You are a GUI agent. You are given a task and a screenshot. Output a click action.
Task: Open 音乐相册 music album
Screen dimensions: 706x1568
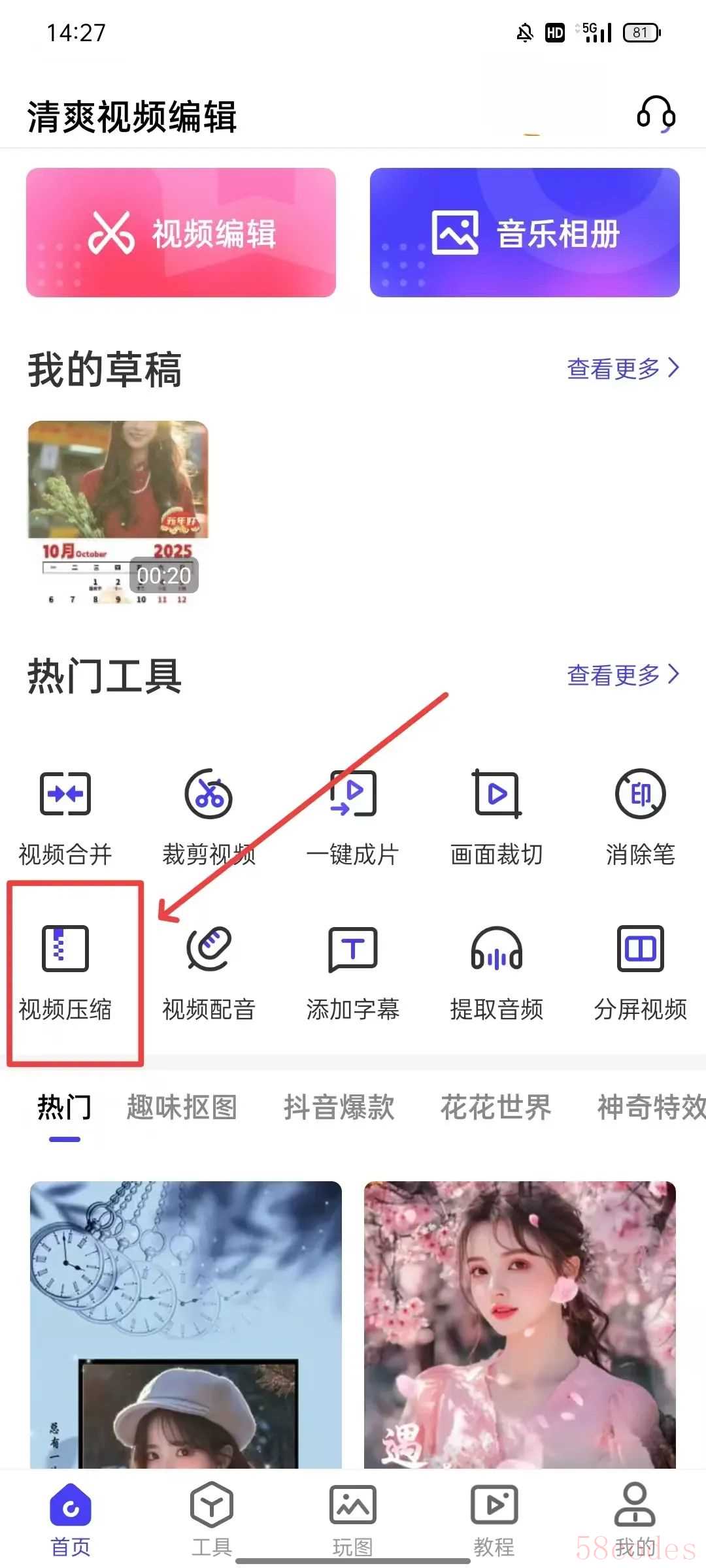[x=524, y=233]
